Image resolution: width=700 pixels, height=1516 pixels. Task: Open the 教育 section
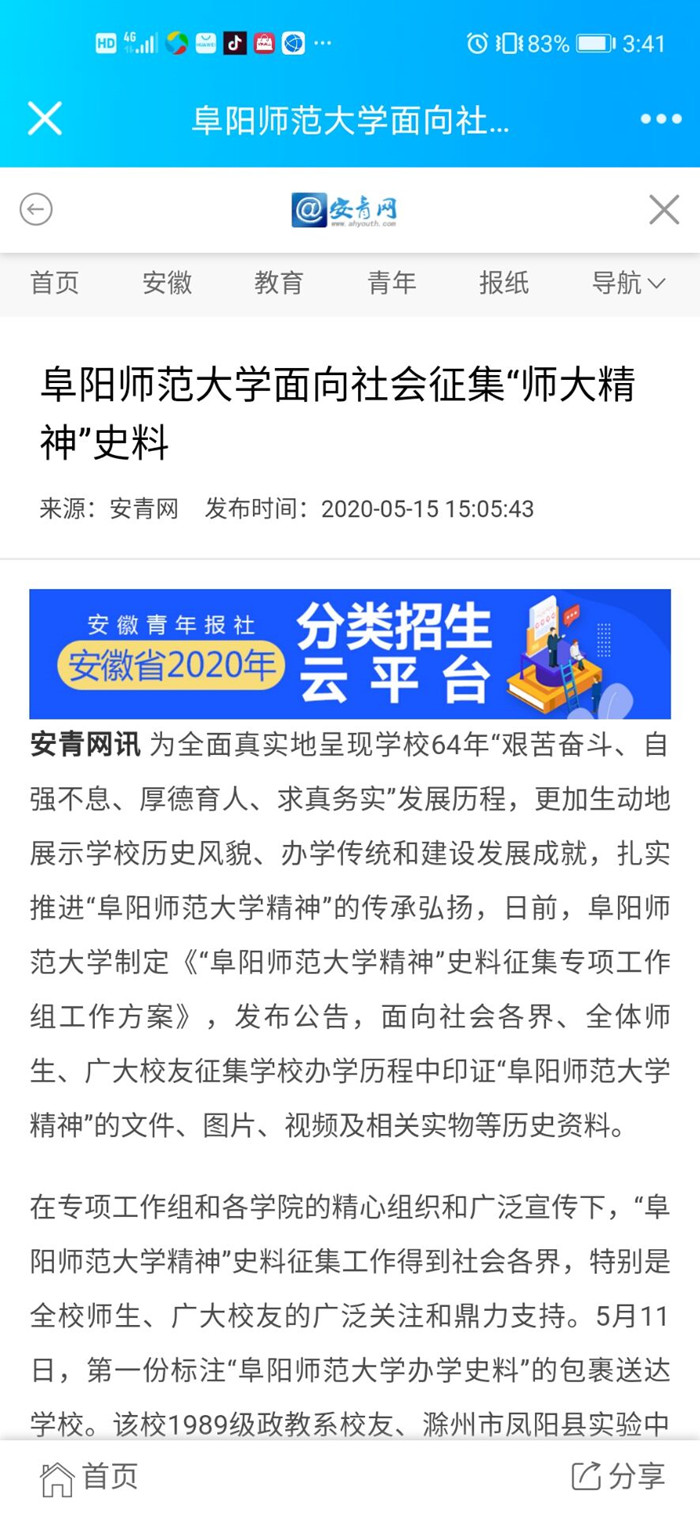pos(278,283)
